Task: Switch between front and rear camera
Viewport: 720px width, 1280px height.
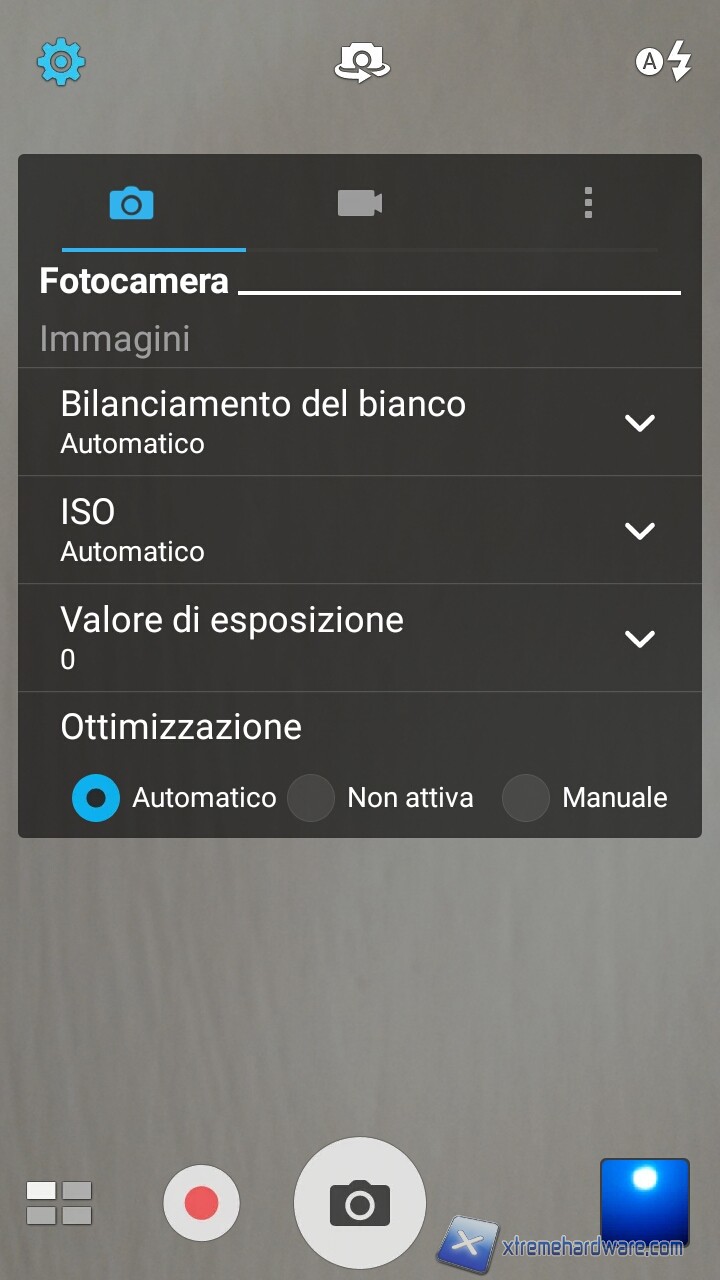Action: click(361, 62)
